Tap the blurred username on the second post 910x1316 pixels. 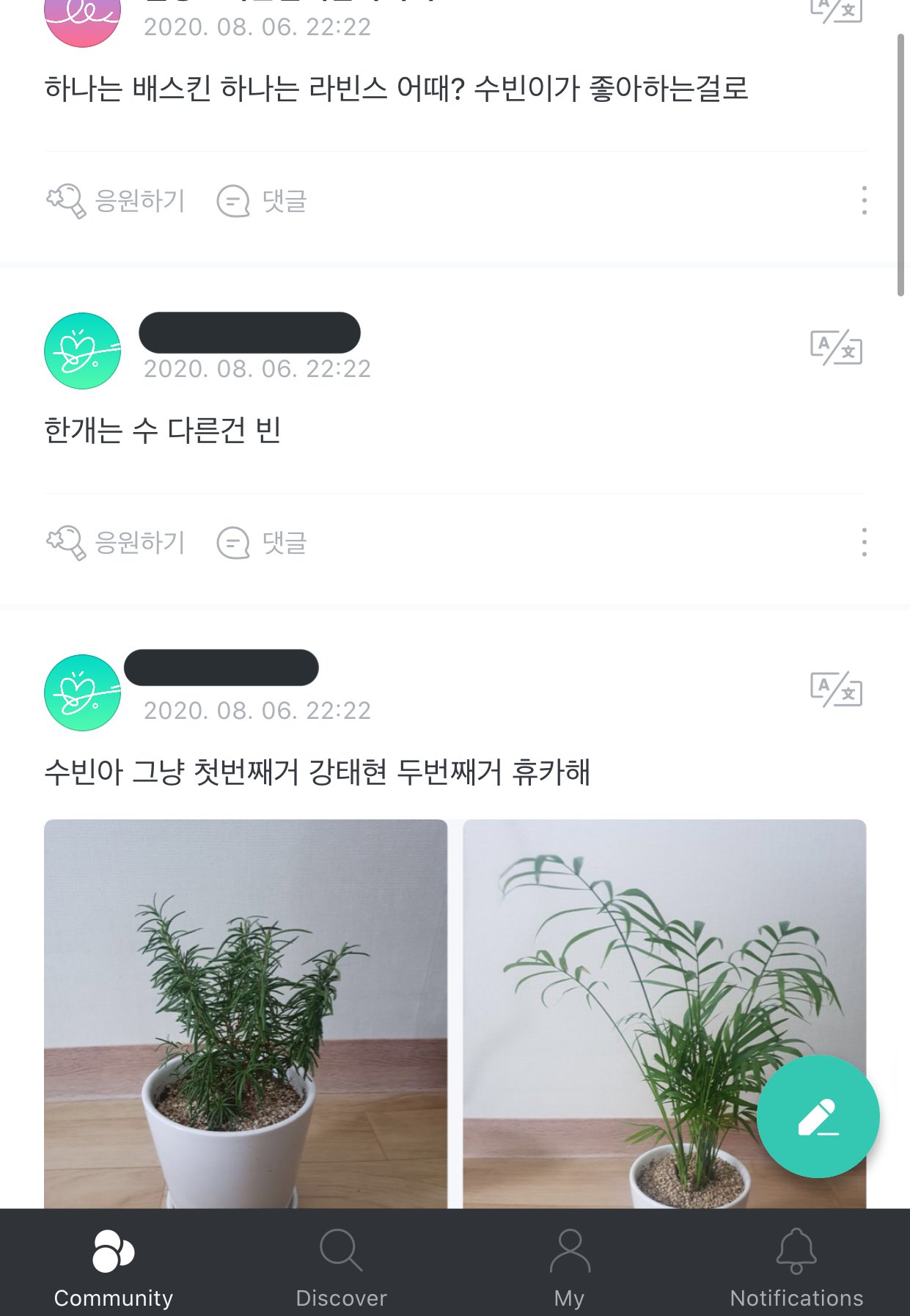pos(249,332)
